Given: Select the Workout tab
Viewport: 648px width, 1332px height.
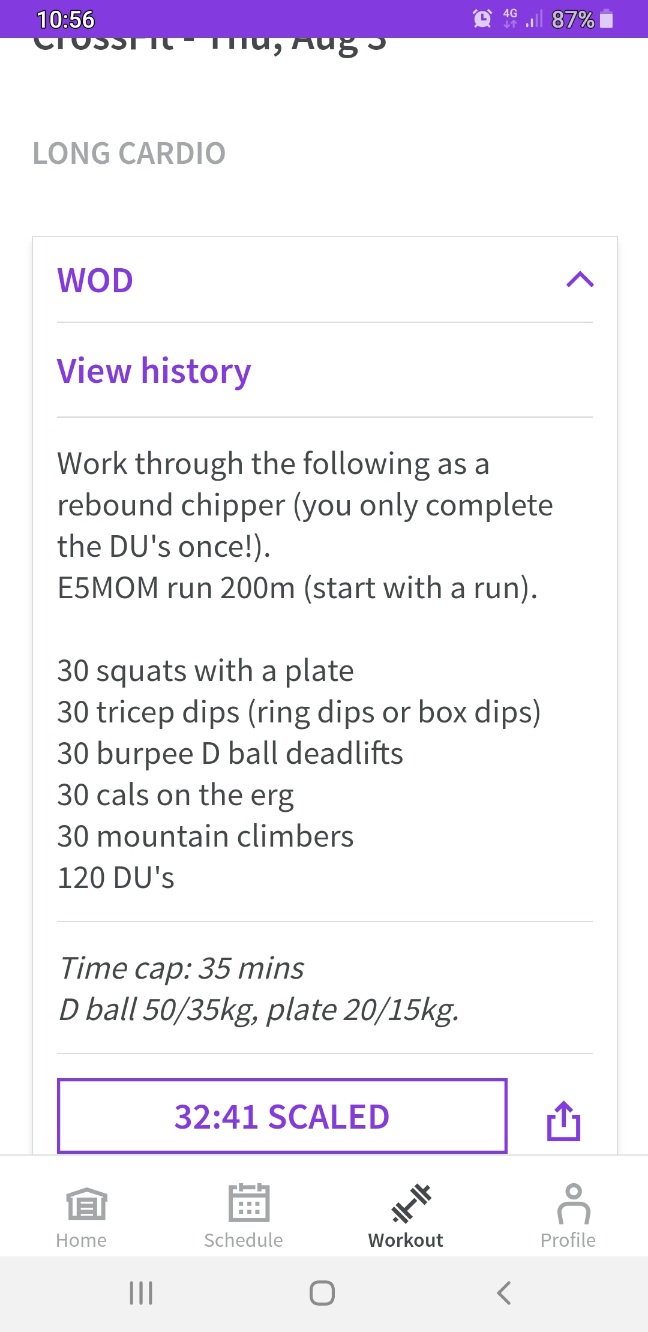Looking at the screenshot, I should [x=405, y=1217].
